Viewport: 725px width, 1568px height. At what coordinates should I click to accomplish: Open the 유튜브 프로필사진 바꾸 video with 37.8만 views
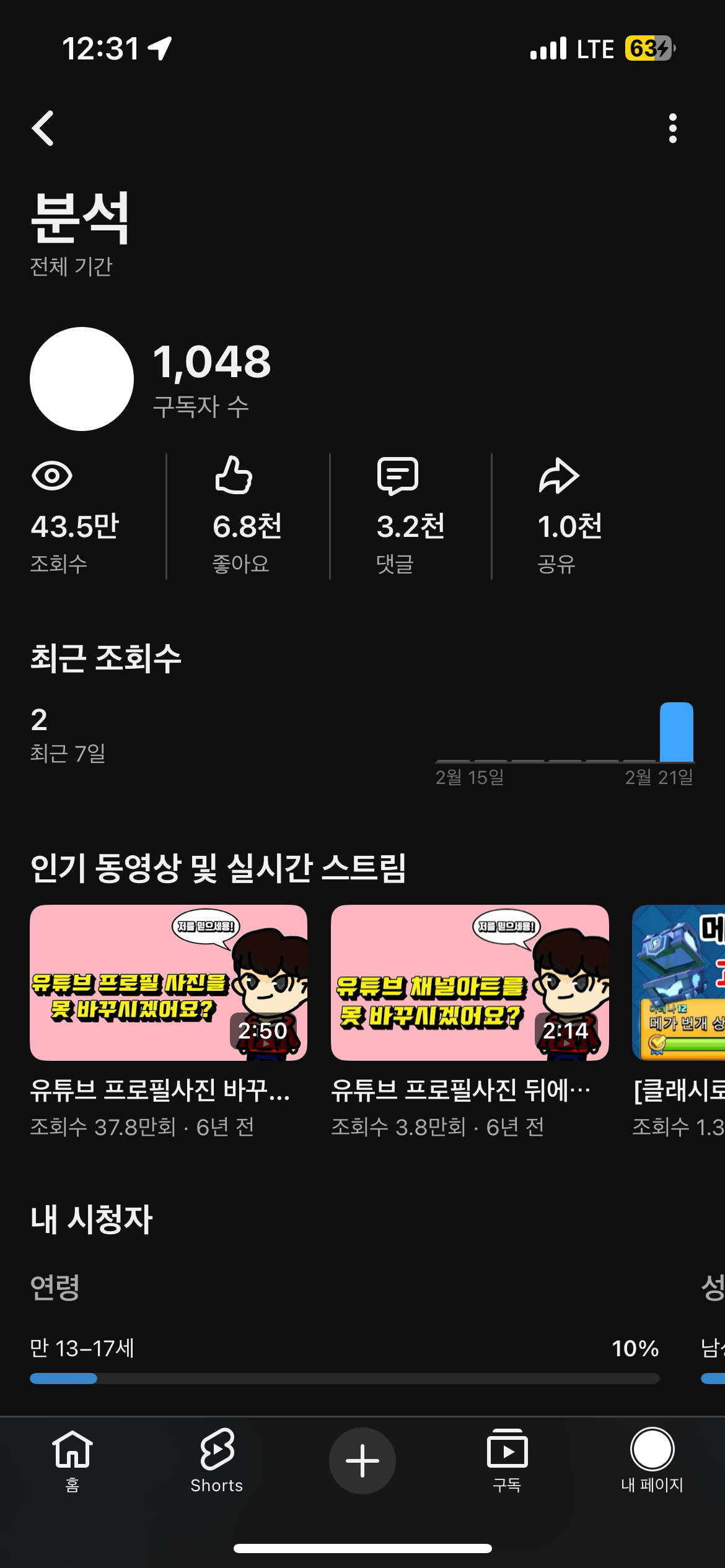coord(169,983)
